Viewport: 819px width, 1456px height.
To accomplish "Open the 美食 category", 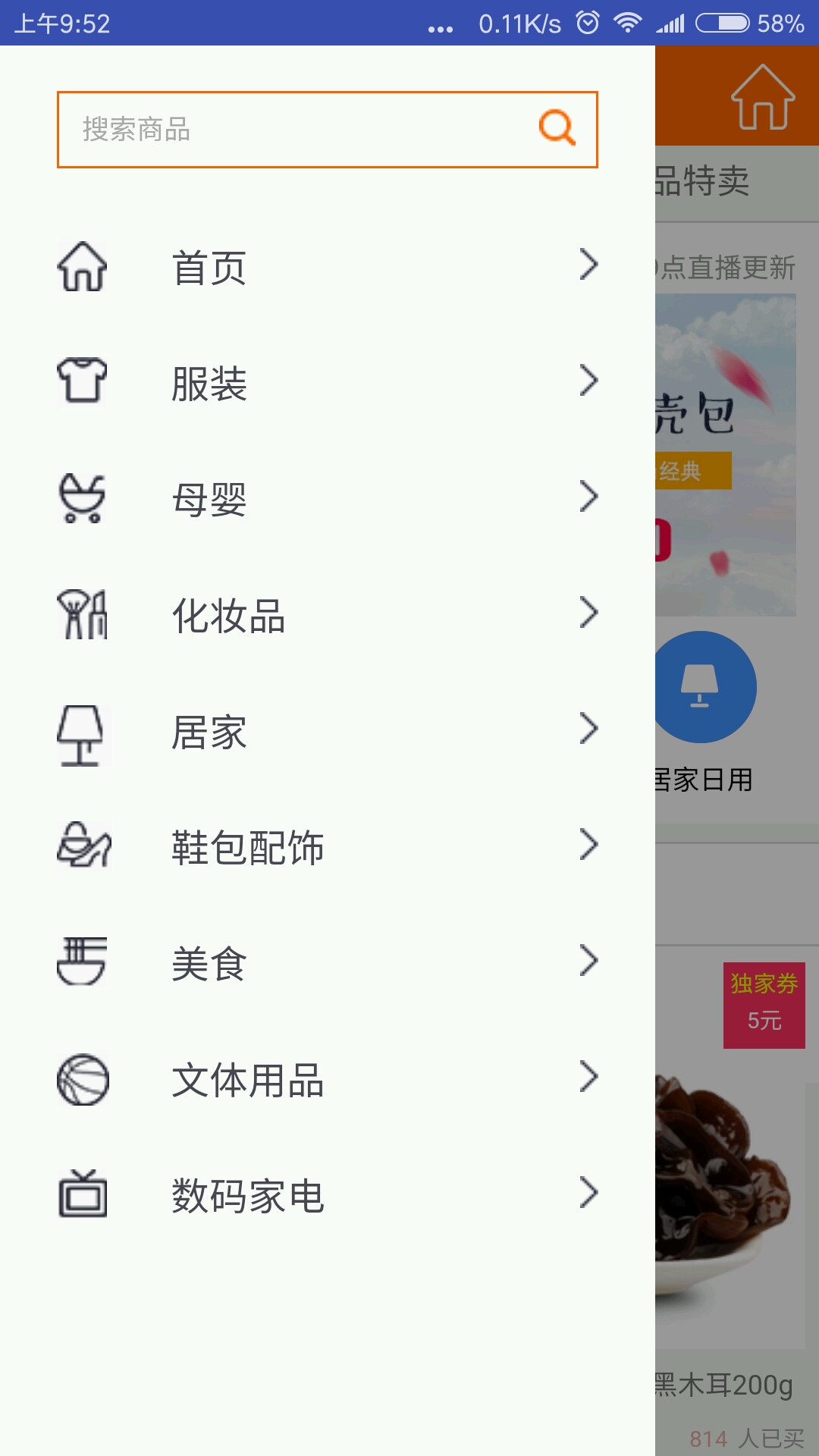I will 326,963.
